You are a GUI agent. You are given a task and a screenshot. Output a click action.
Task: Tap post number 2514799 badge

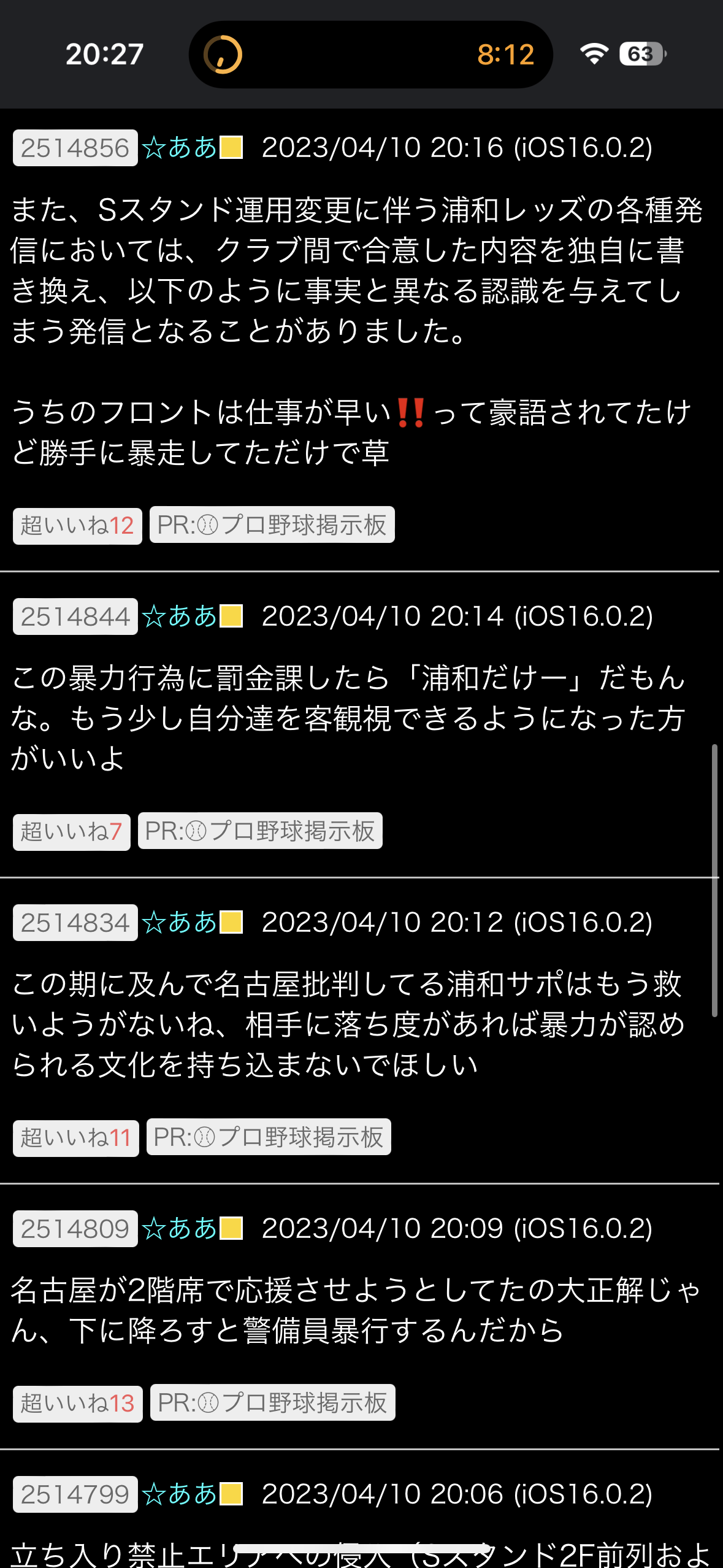pyautogui.click(x=75, y=1494)
